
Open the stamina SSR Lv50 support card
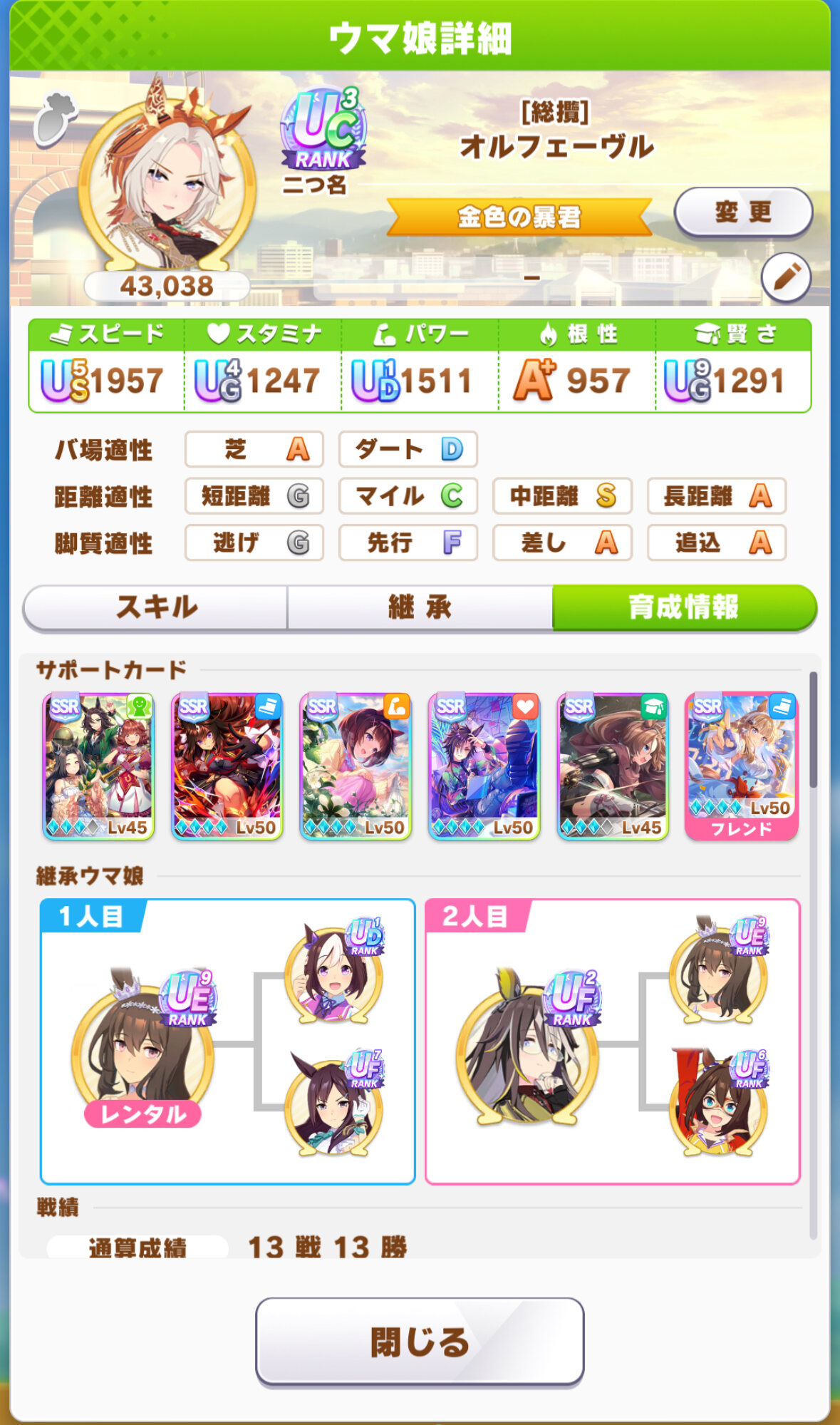pos(484,766)
